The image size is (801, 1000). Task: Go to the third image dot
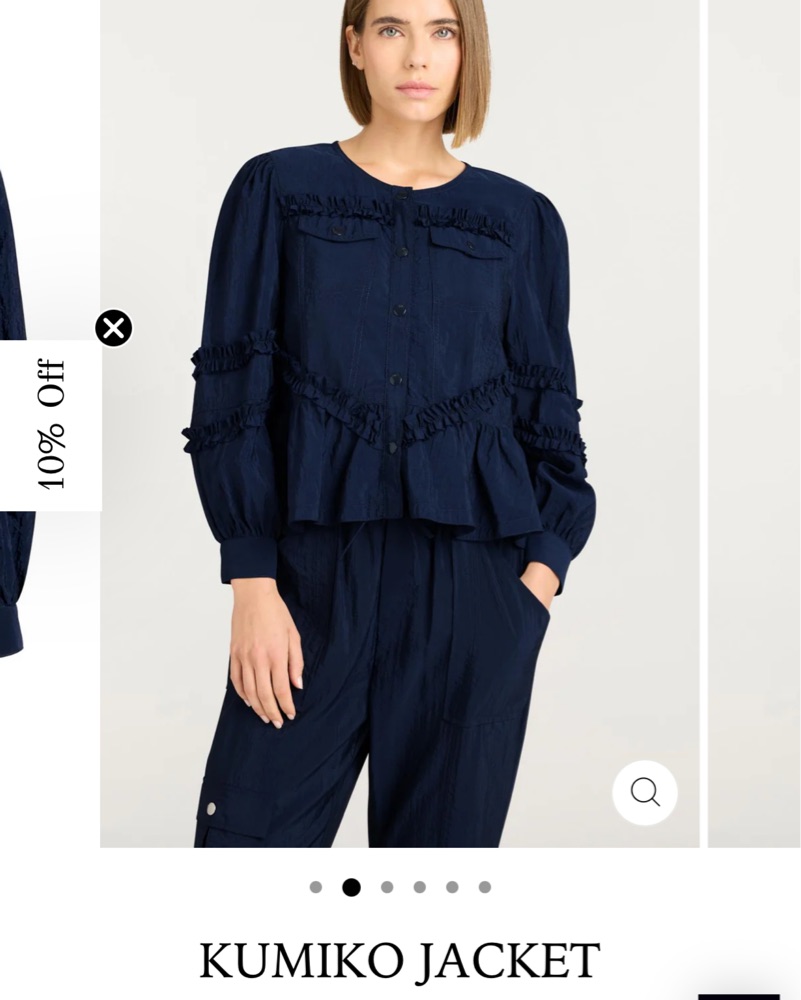point(387,887)
